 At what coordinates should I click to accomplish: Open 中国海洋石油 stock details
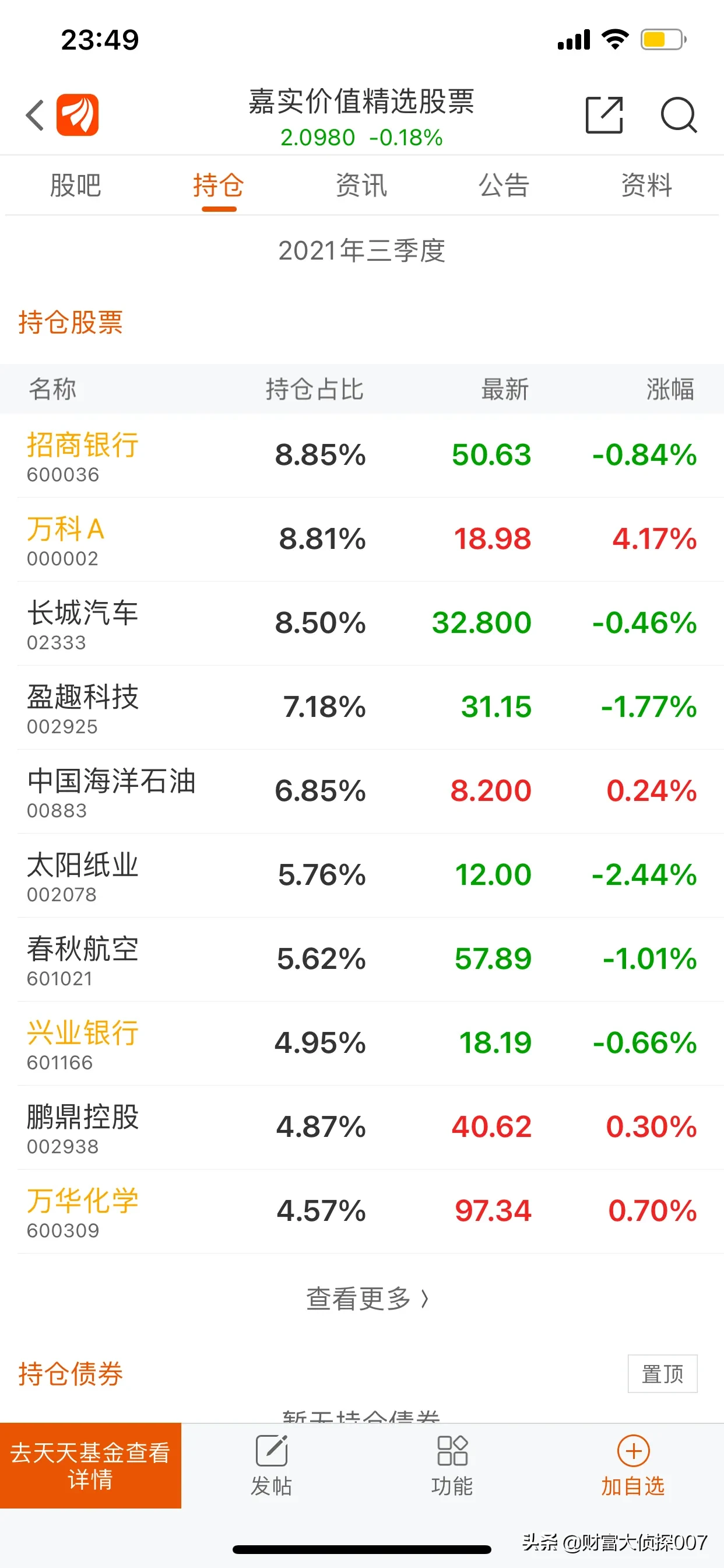point(362,792)
